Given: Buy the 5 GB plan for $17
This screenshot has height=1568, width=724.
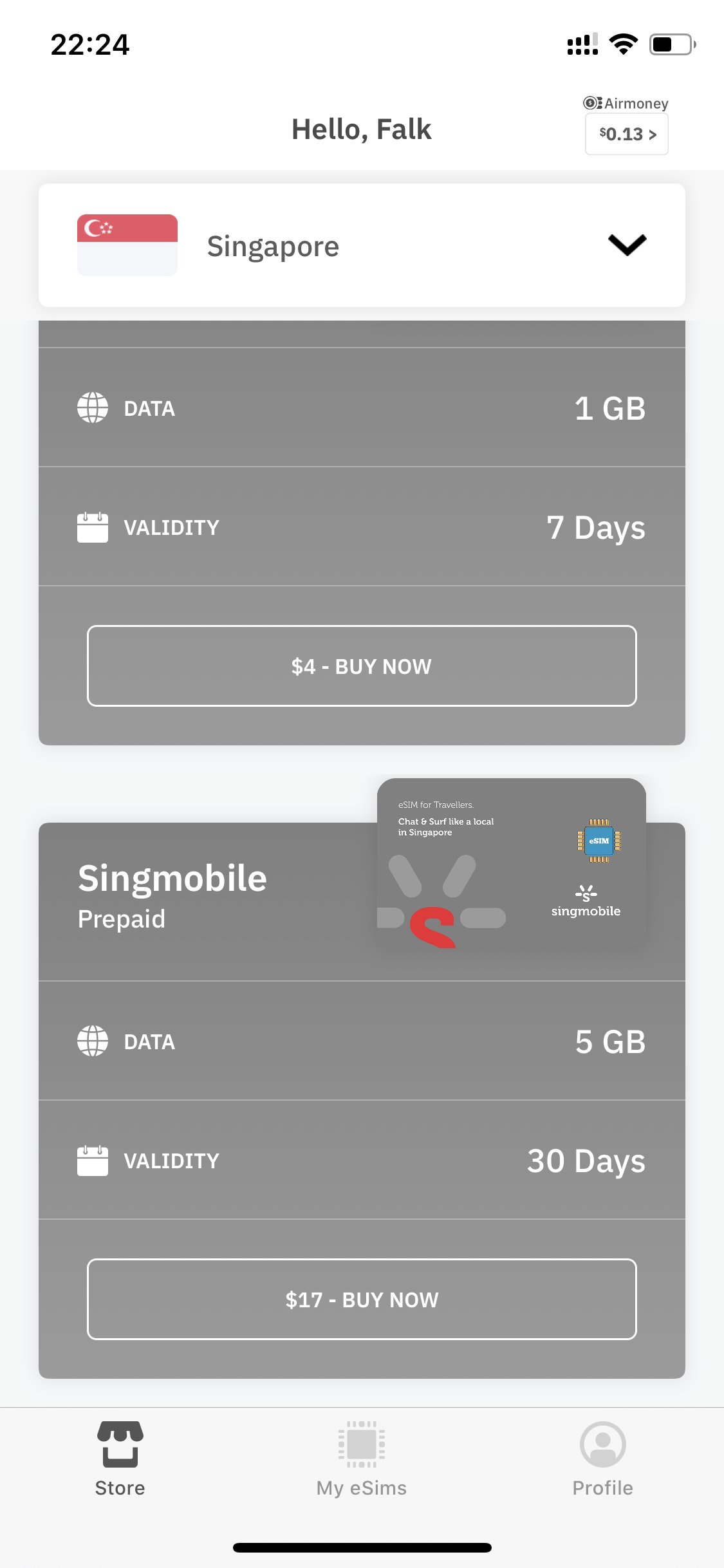Looking at the screenshot, I should point(362,1299).
